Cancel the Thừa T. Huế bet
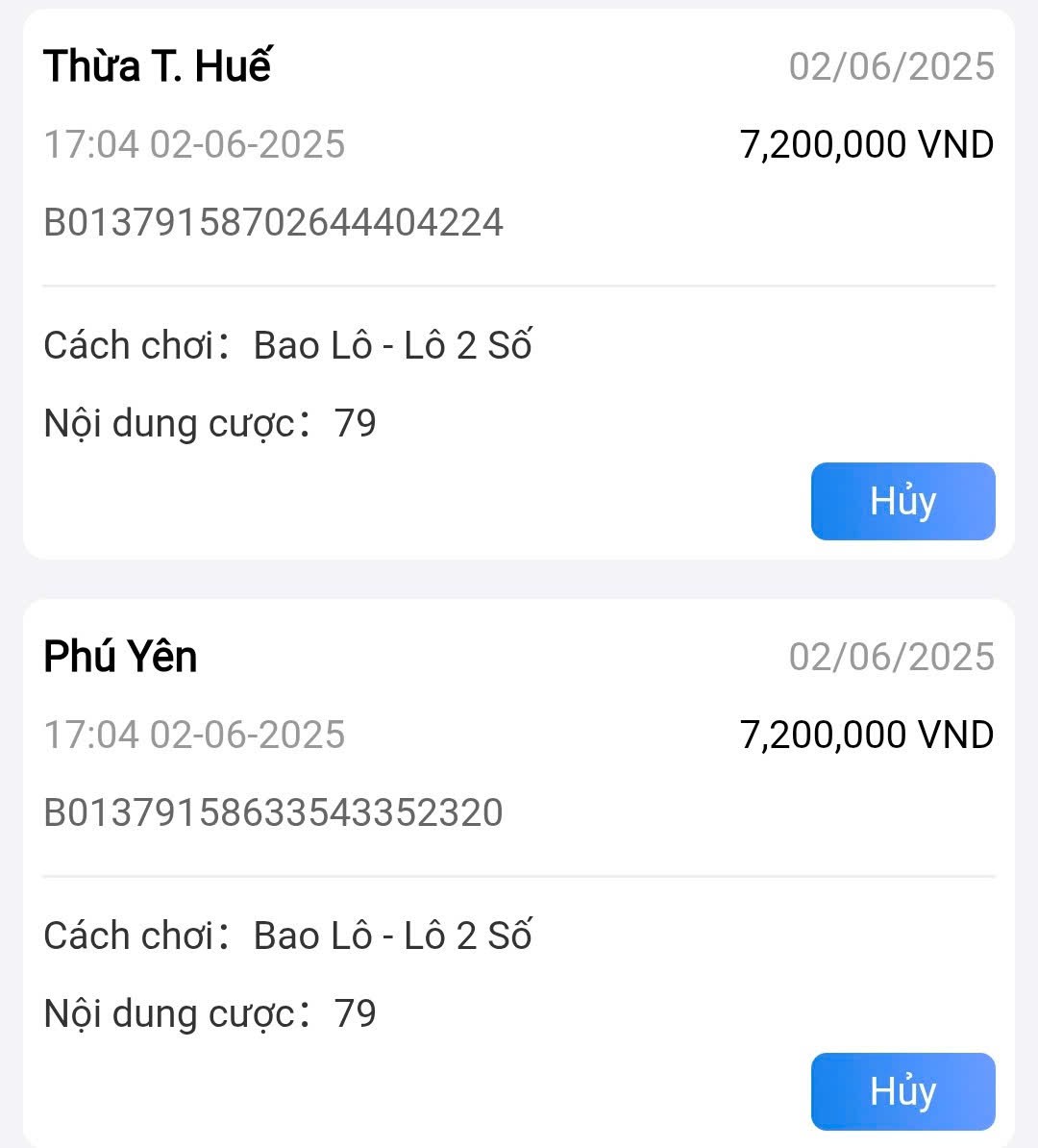 pos(902,501)
